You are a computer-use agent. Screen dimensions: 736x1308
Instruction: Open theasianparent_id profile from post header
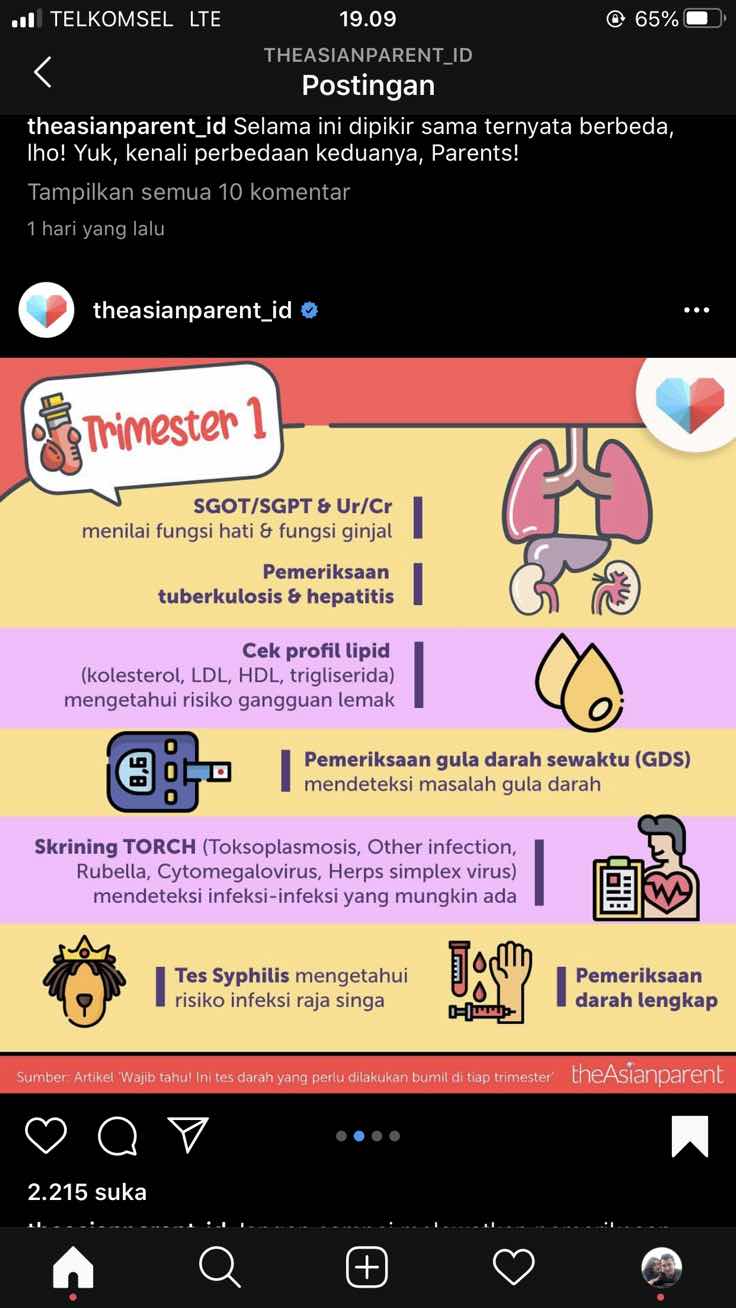[x=192, y=310]
